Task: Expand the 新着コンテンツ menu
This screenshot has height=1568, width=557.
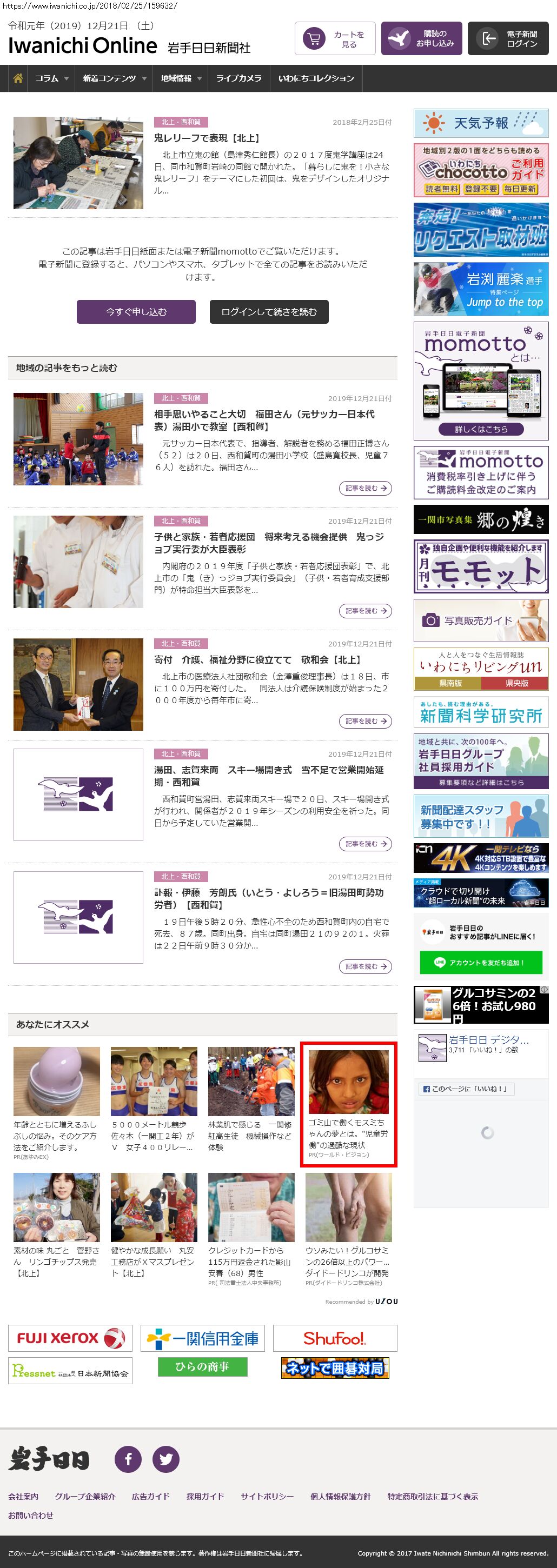Action: [x=115, y=78]
